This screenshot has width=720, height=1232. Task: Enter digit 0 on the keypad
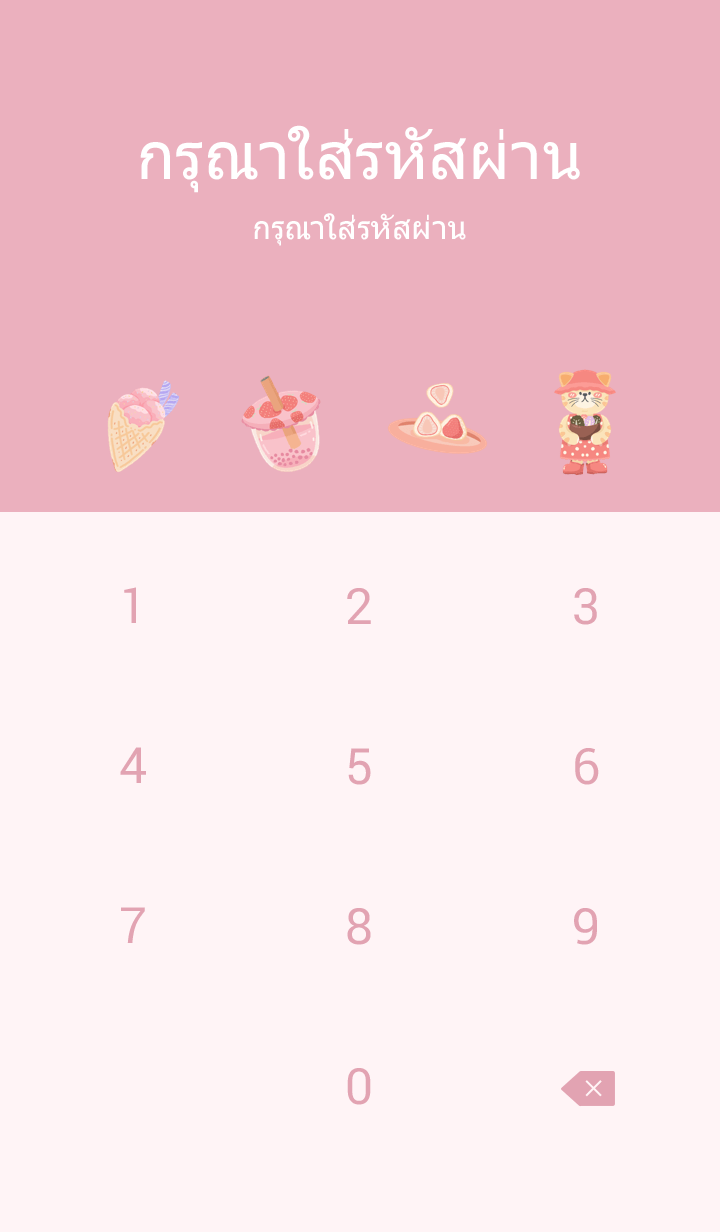359,1087
